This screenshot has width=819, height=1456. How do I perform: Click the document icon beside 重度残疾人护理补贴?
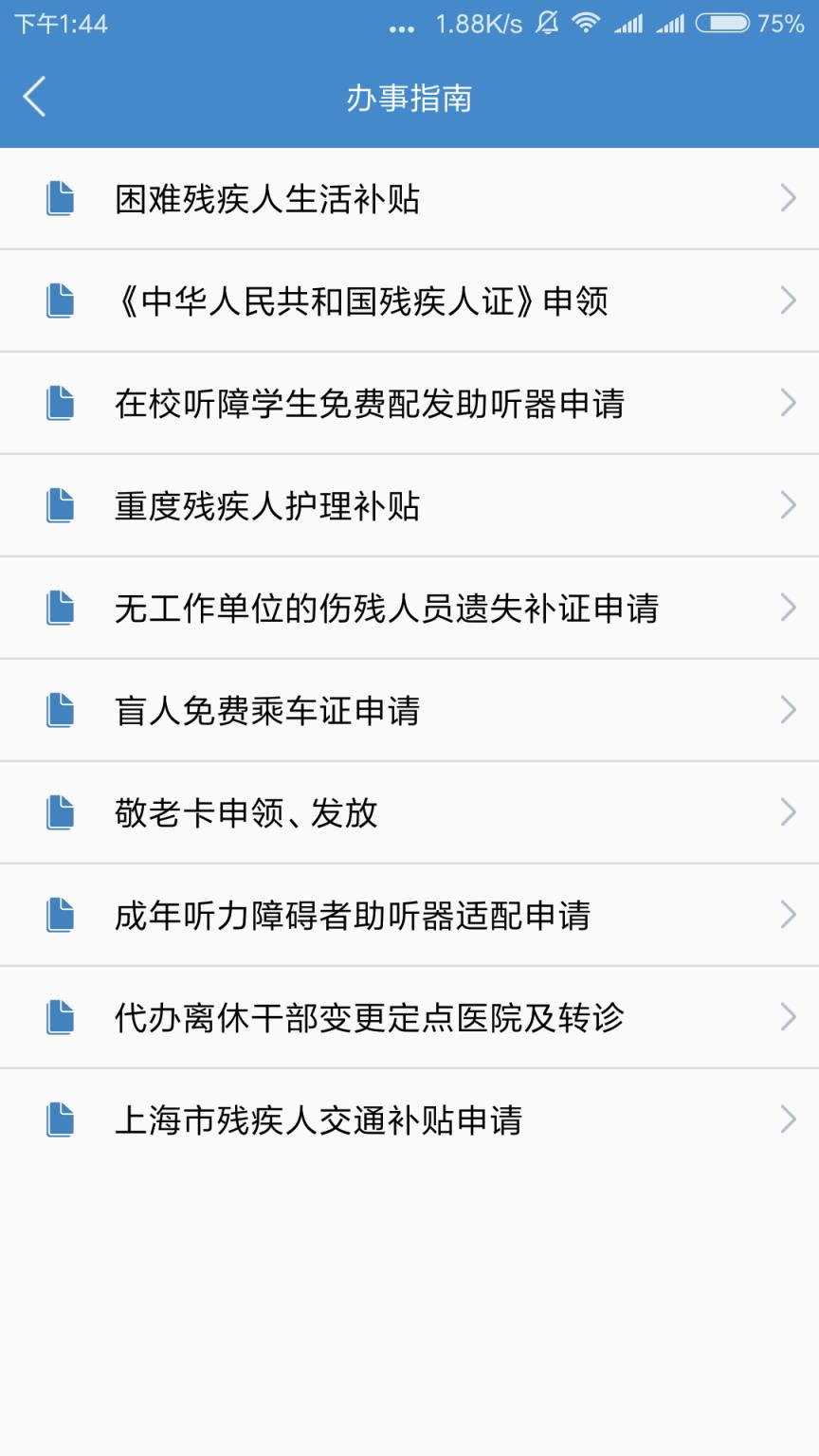coord(59,504)
